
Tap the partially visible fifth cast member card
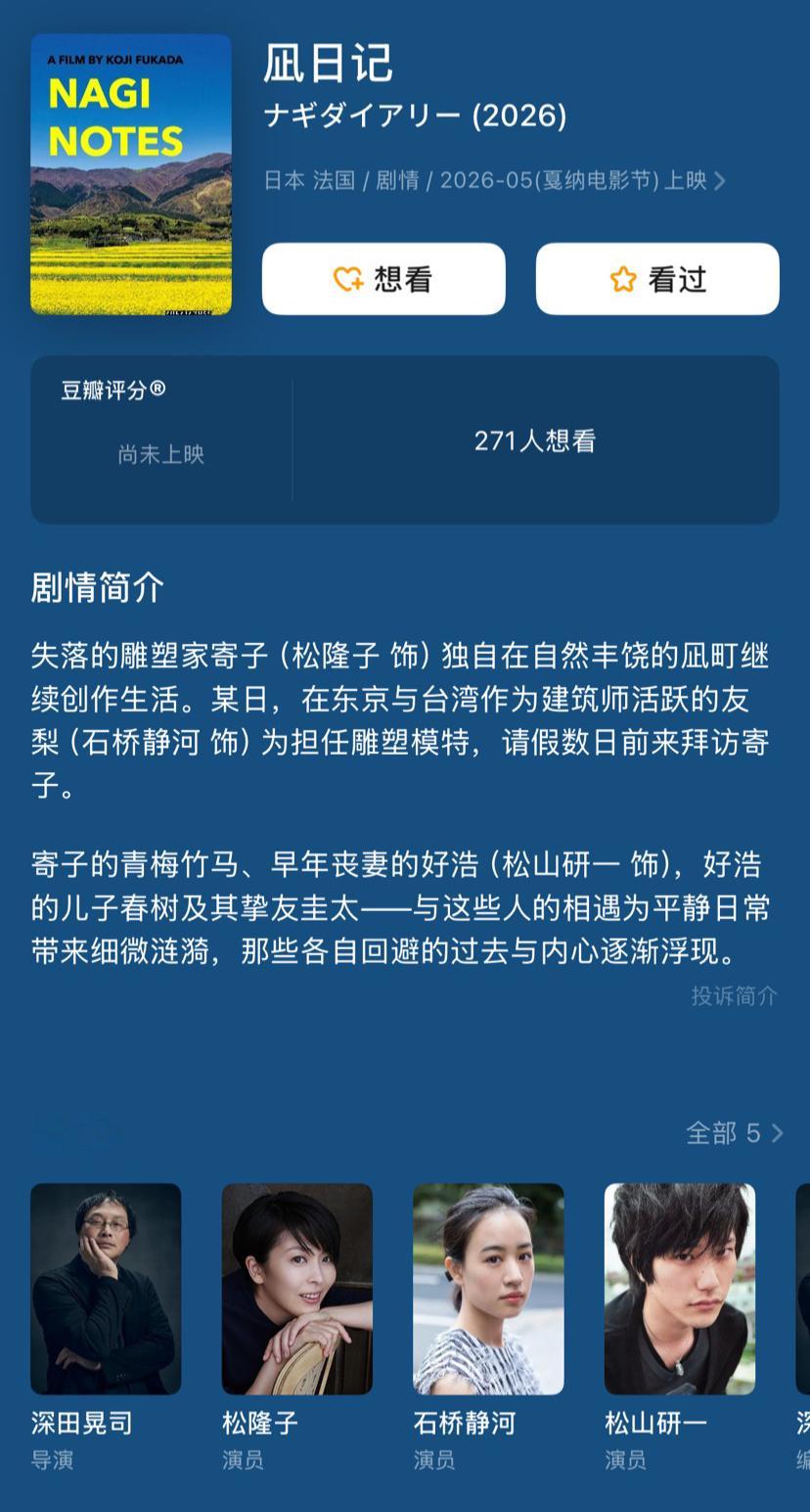click(x=800, y=1290)
